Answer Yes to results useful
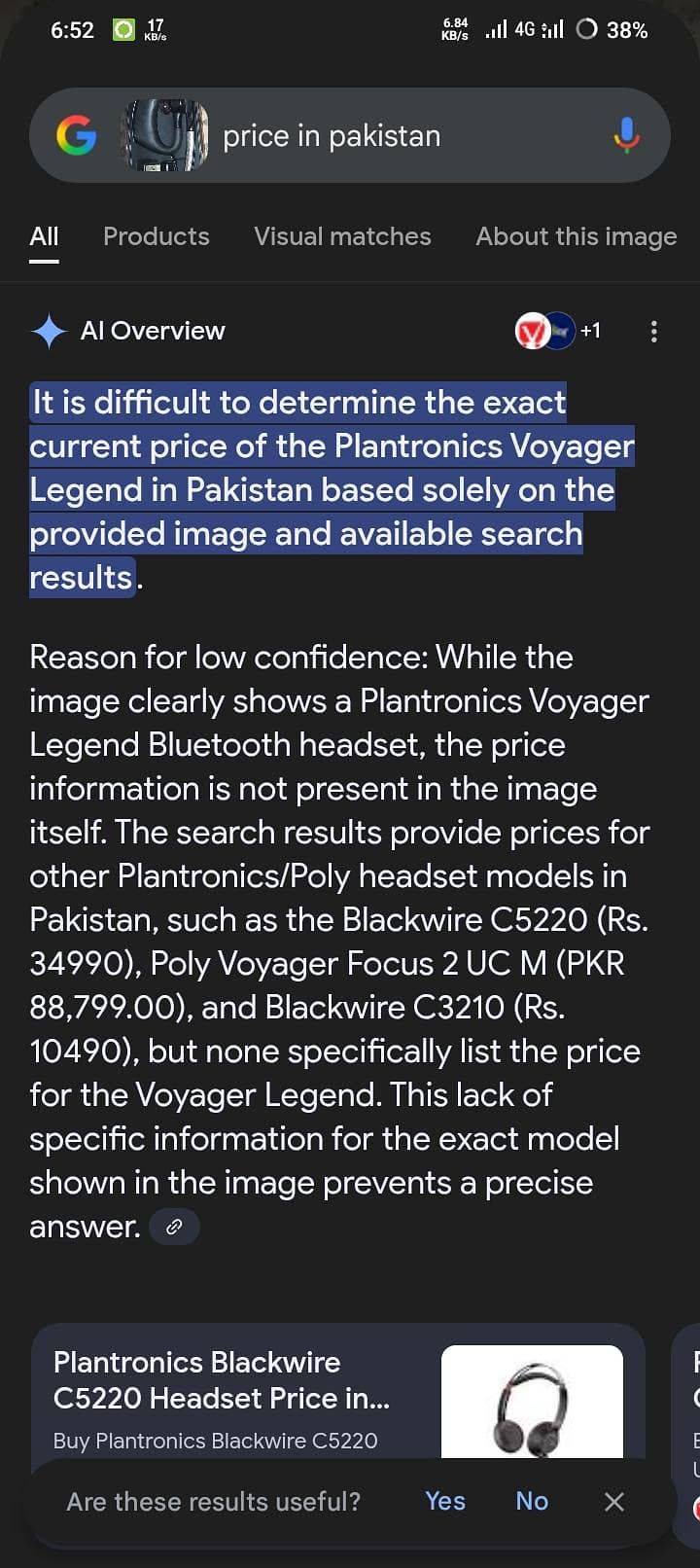The image size is (700, 1568). 445,1501
